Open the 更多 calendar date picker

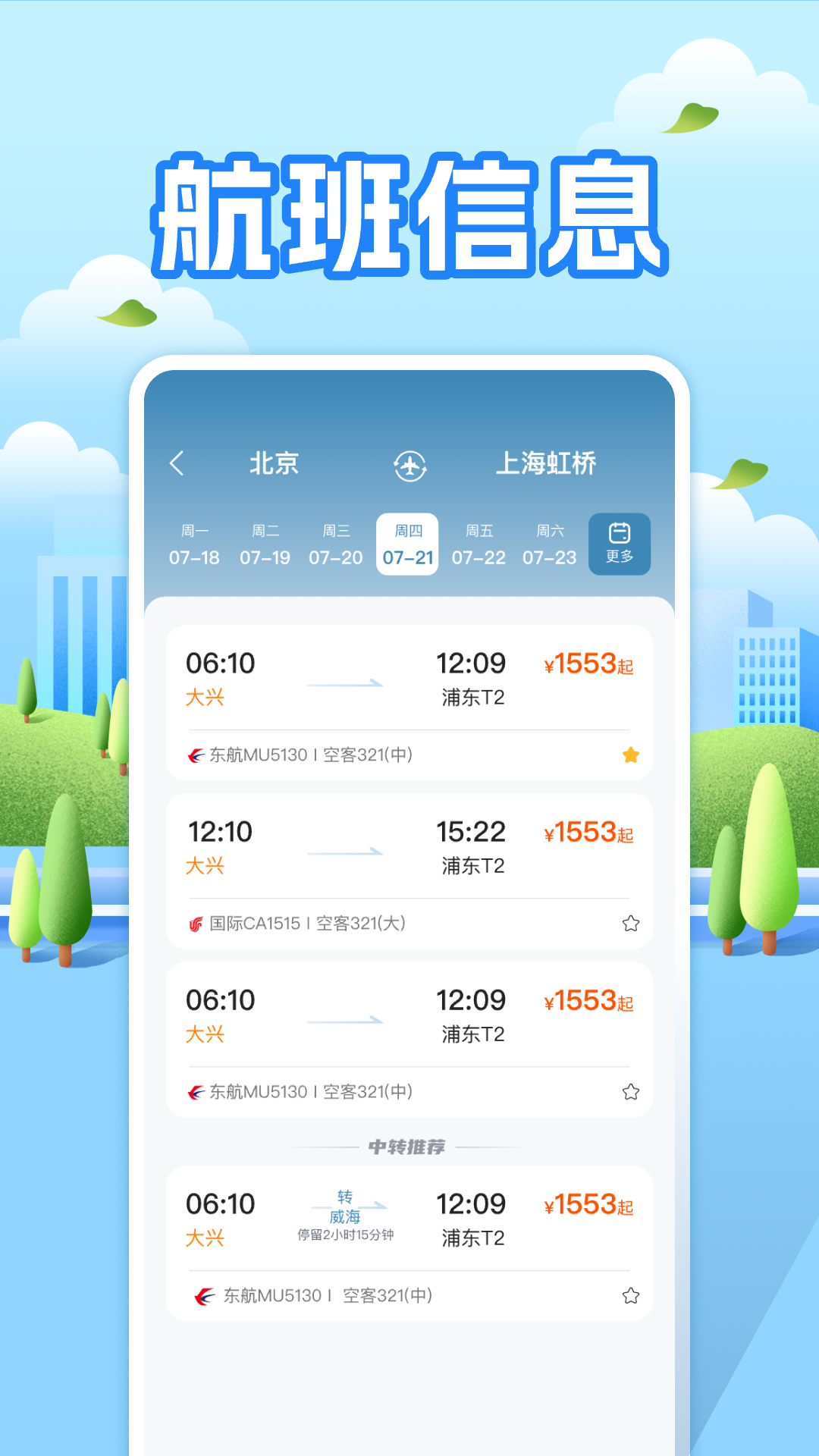(620, 544)
